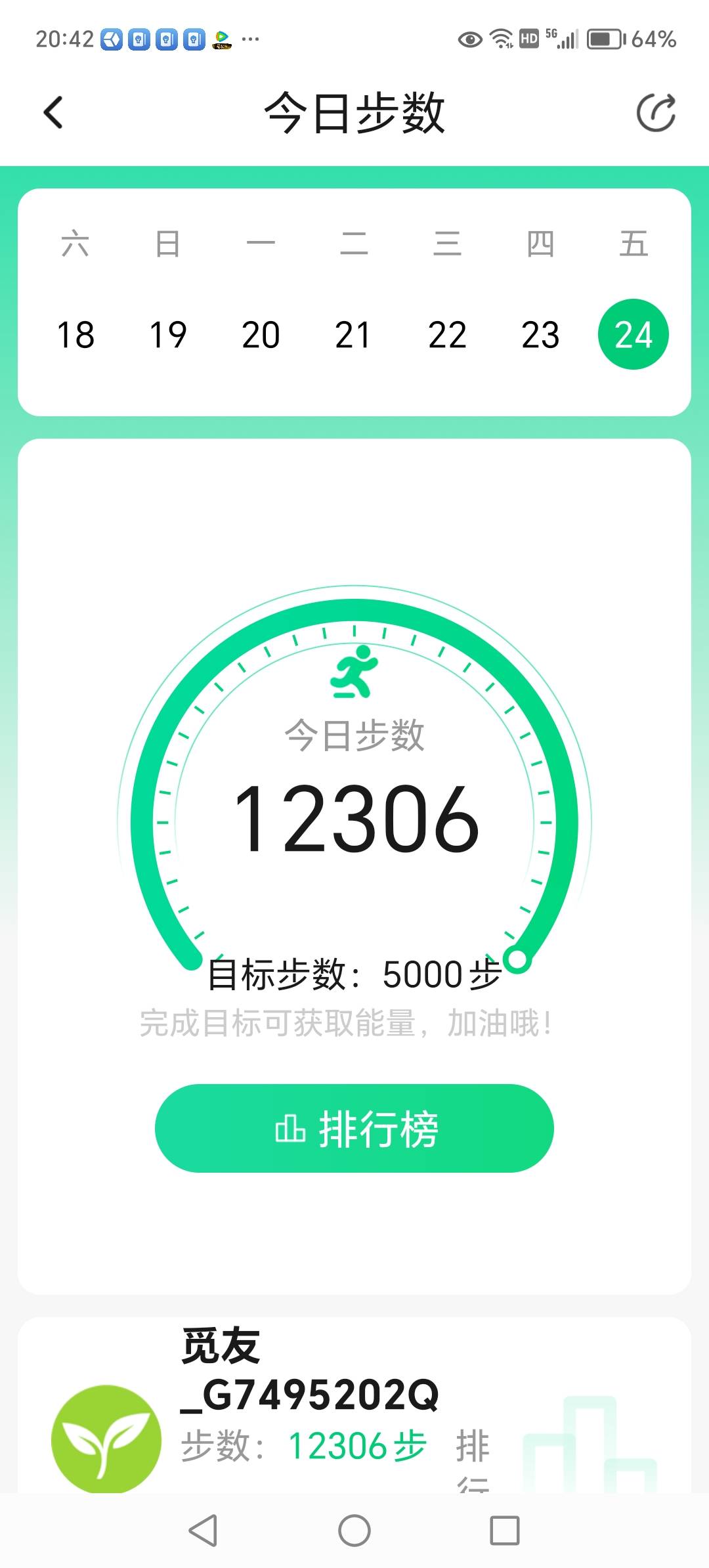Image resolution: width=709 pixels, height=1568 pixels.
Task: Select date 23 in the week calendar
Action: coord(540,335)
